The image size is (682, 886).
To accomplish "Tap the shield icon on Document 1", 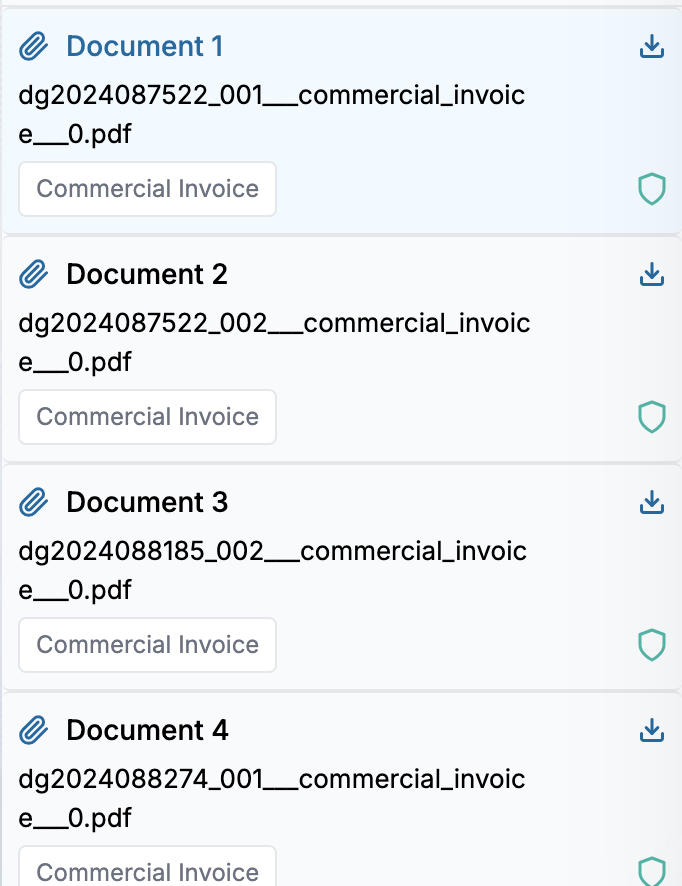I will pyautogui.click(x=652, y=189).
